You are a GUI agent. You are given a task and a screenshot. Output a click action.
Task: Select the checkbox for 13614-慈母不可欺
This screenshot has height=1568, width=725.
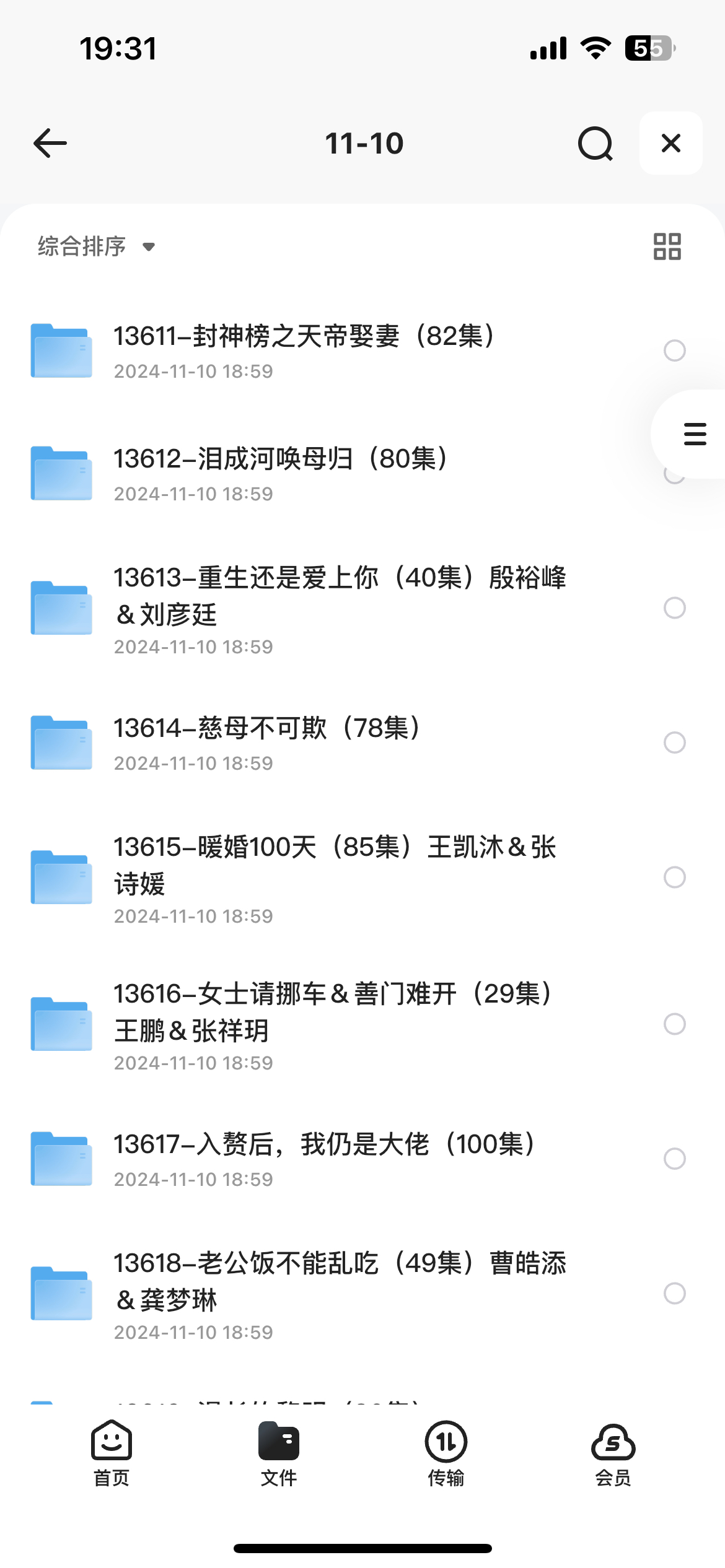674,743
